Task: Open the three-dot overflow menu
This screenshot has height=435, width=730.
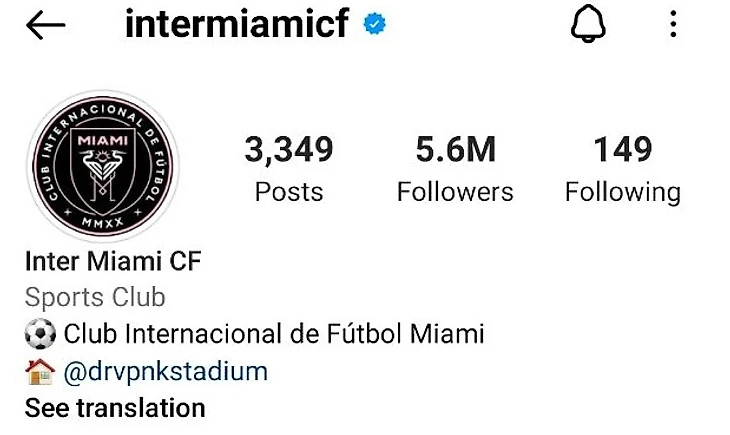Action: click(x=674, y=25)
